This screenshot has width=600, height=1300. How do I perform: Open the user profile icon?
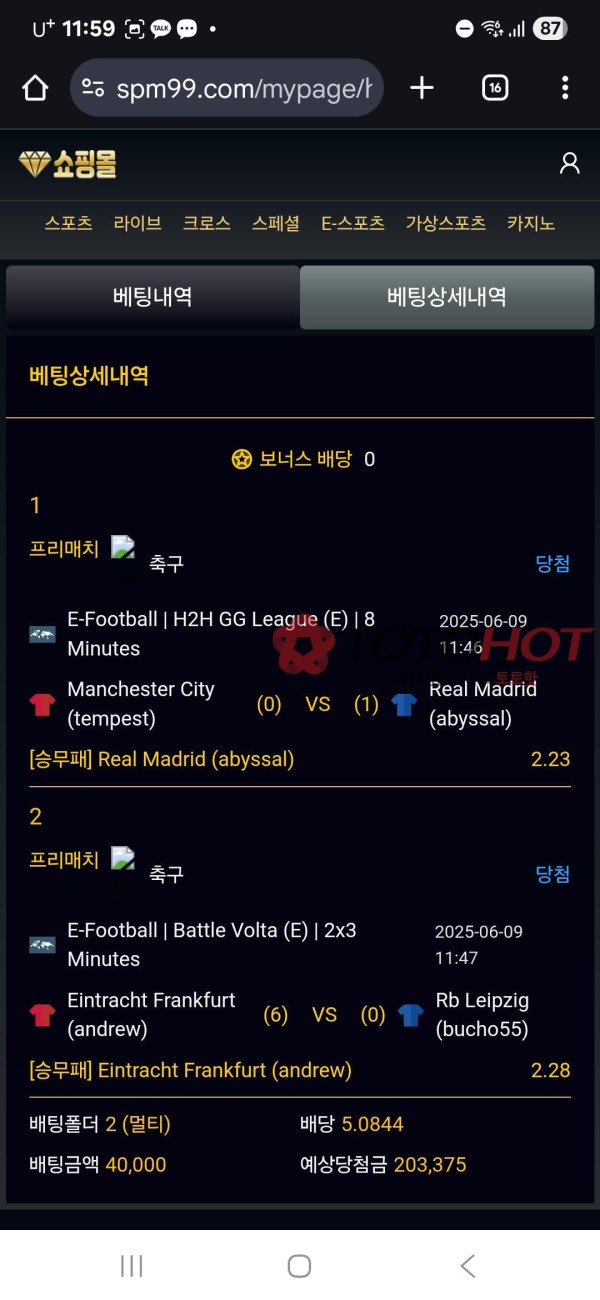tap(569, 163)
